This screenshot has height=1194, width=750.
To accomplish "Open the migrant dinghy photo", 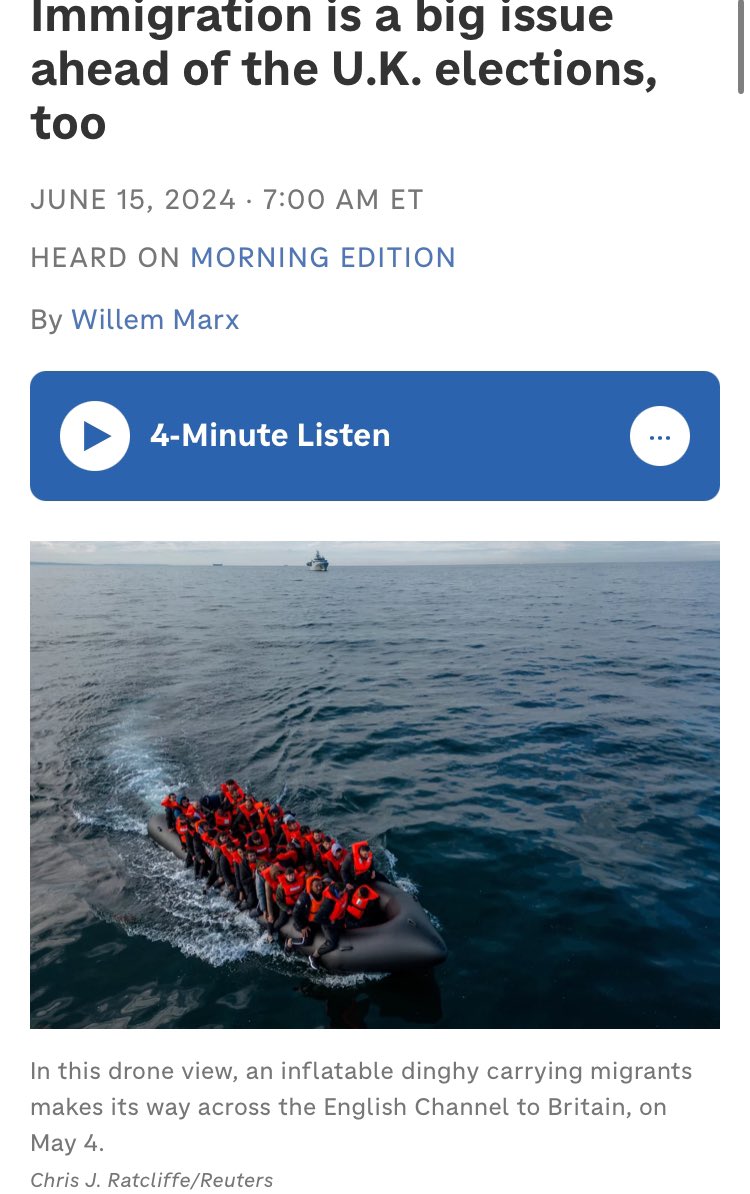I will (x=375, y=784).
